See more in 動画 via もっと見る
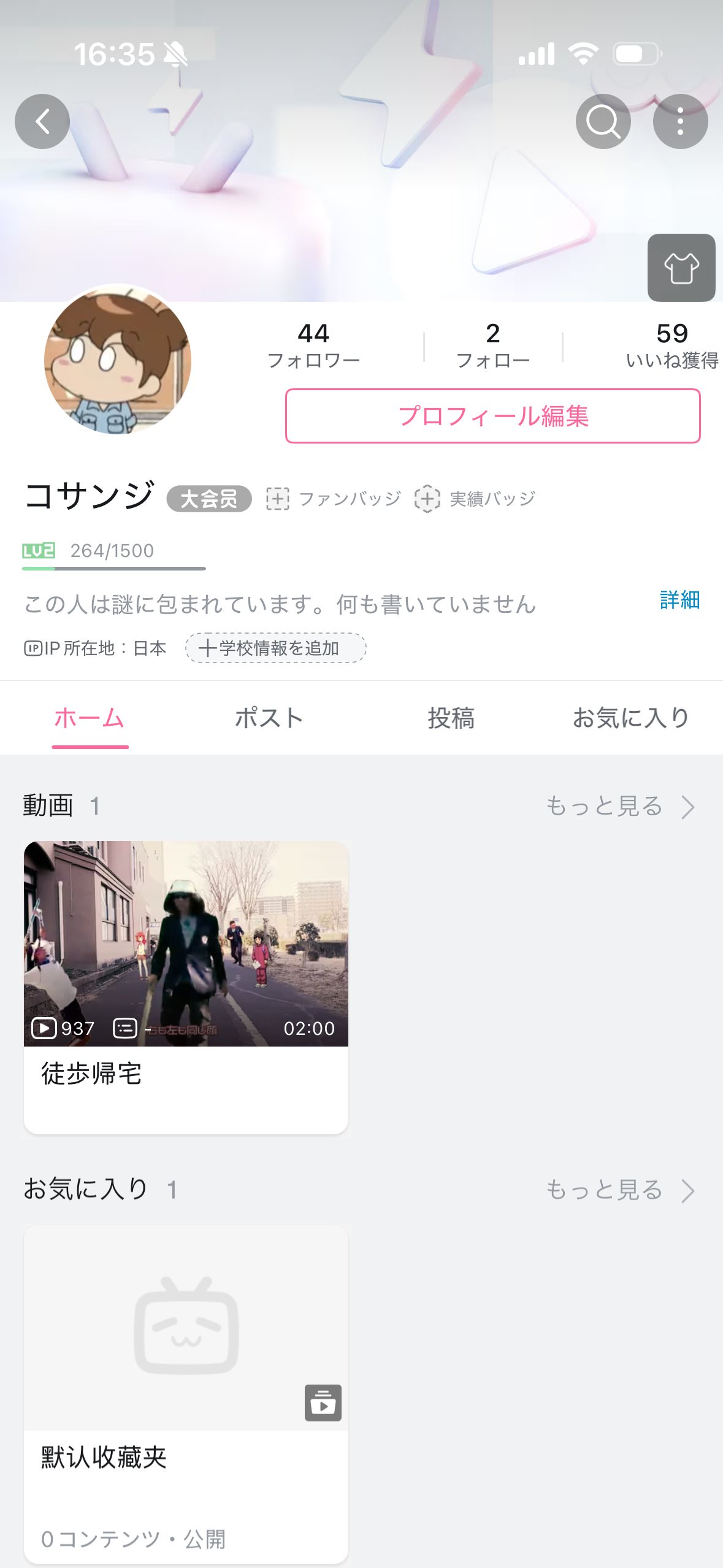Viewport: 723px width, 1568px height. [x=619, y=806]
